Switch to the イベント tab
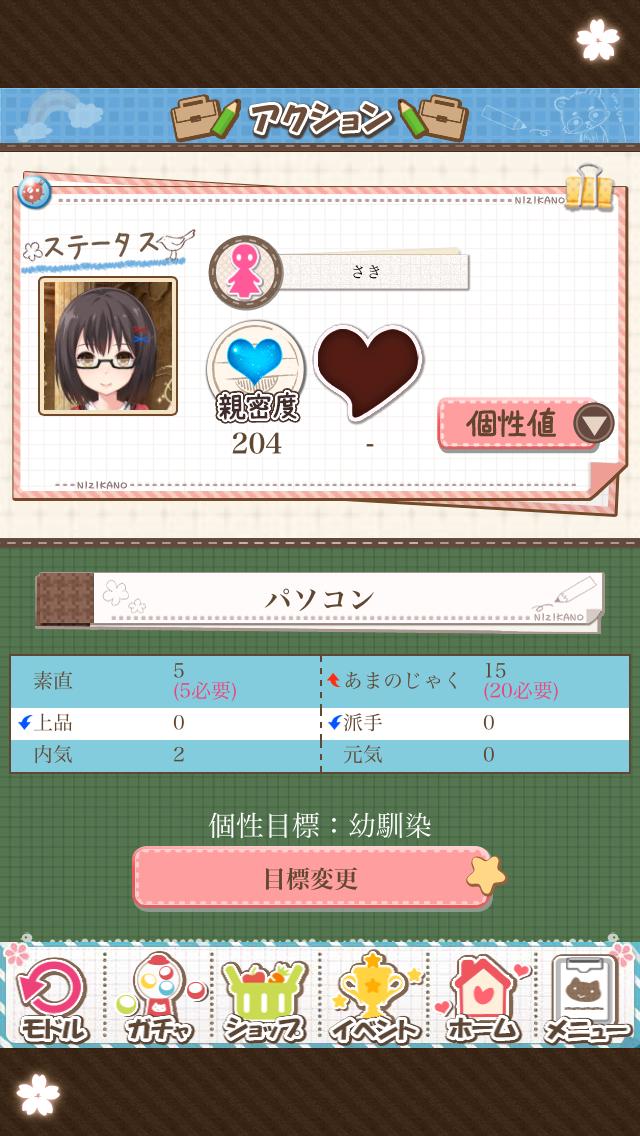640x1136 pixels. coord(377,999)
